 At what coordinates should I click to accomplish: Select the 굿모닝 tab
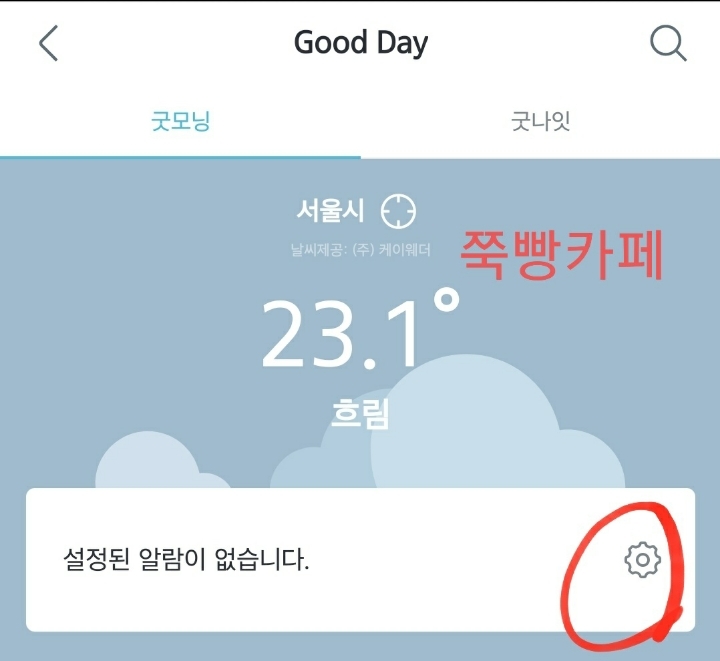pyautogui.click(x=180, y=122)
